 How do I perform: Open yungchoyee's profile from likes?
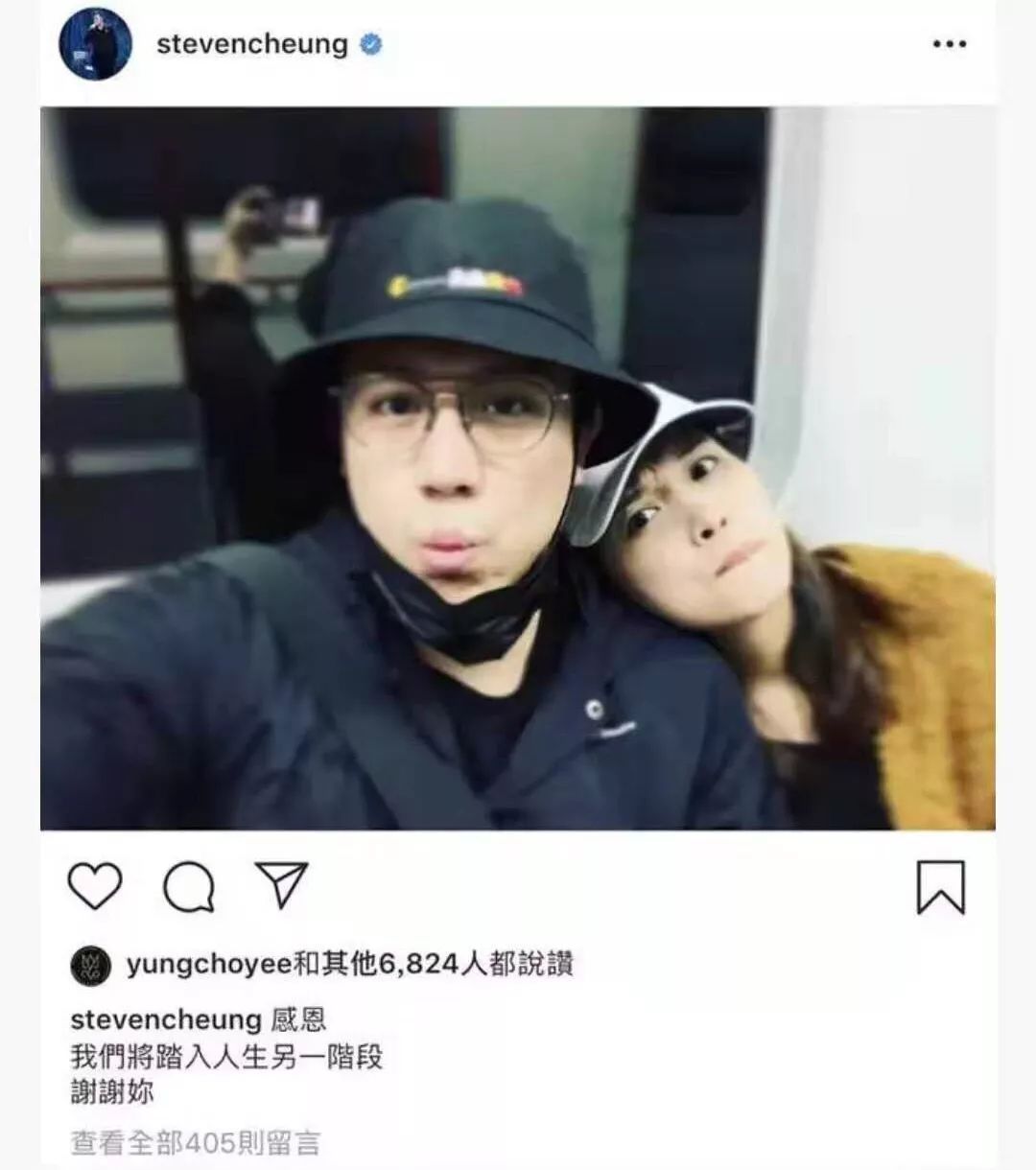(207, 964)
